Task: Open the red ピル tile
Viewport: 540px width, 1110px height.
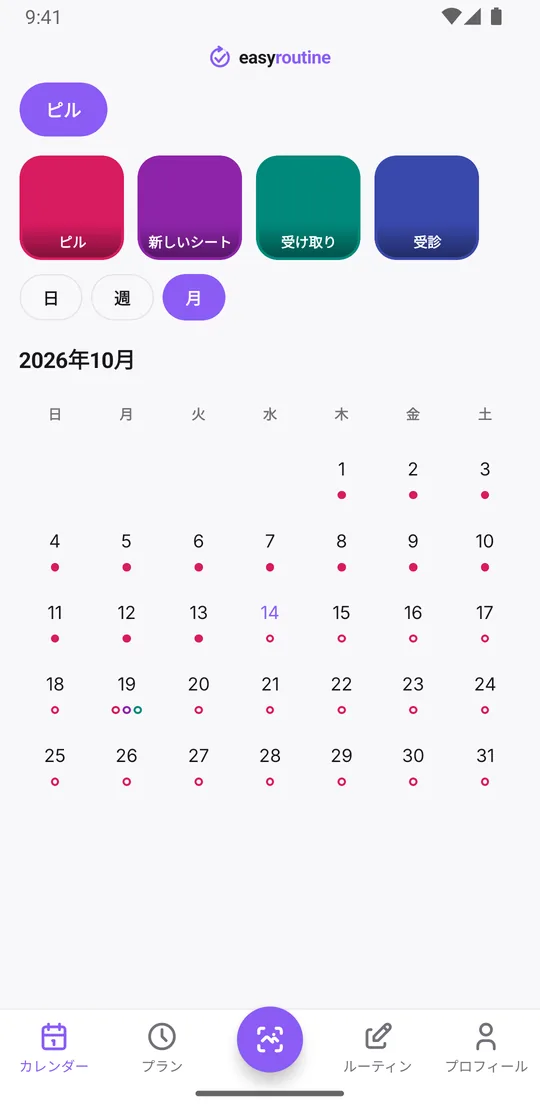Action: 71,207
